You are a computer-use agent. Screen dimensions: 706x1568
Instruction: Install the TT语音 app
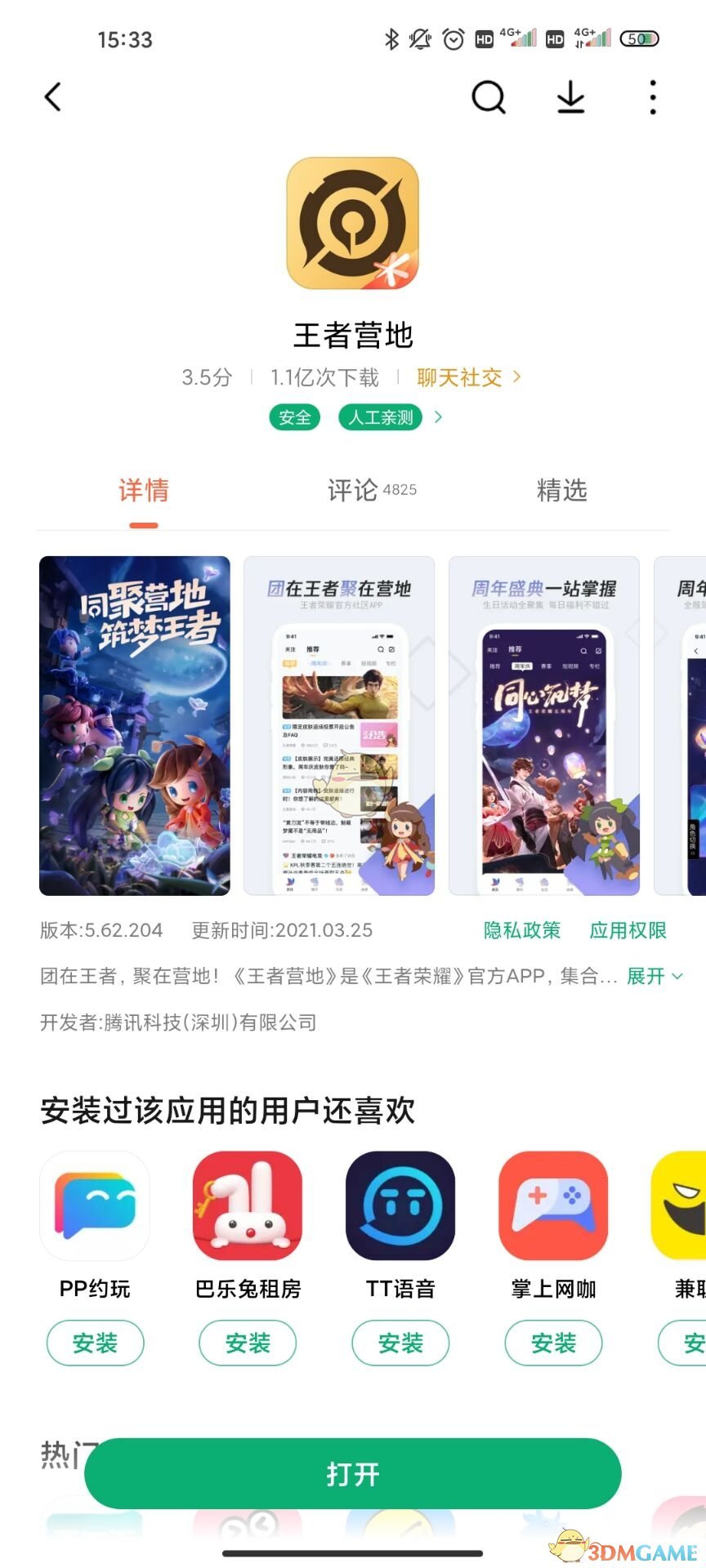400,1343
